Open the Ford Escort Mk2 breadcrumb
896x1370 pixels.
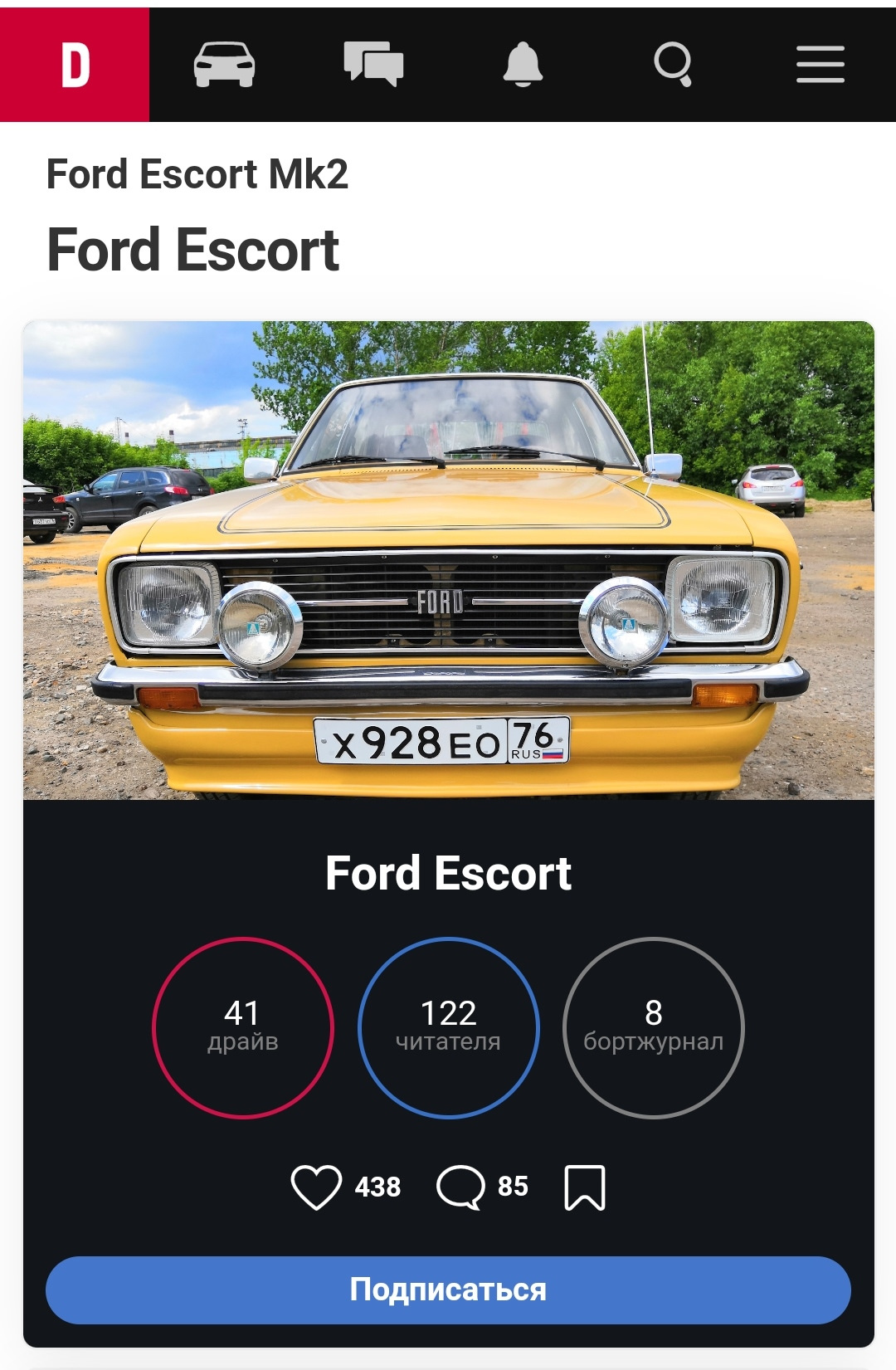tap(197, 173)
